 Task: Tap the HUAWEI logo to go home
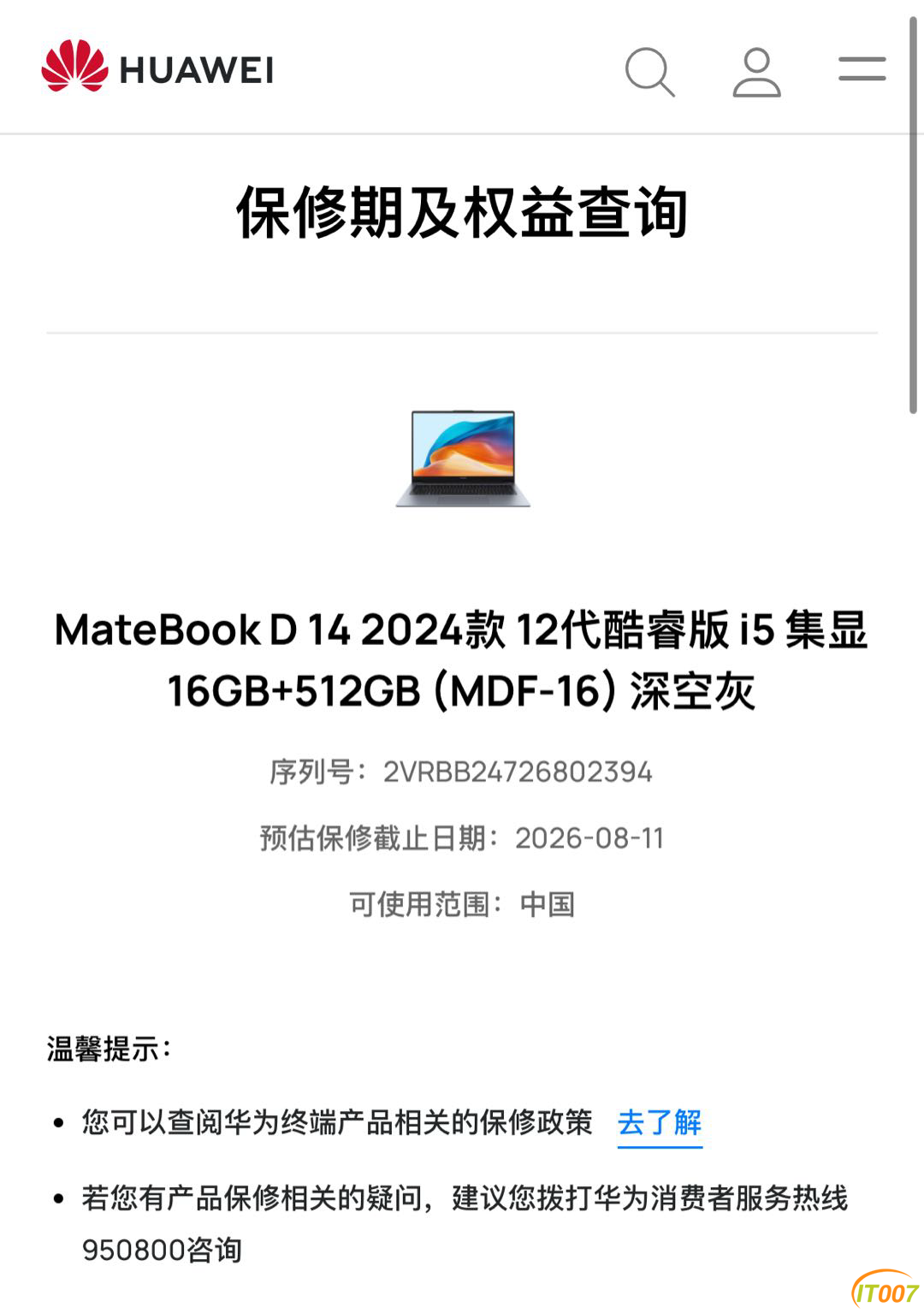click(158, 68)
